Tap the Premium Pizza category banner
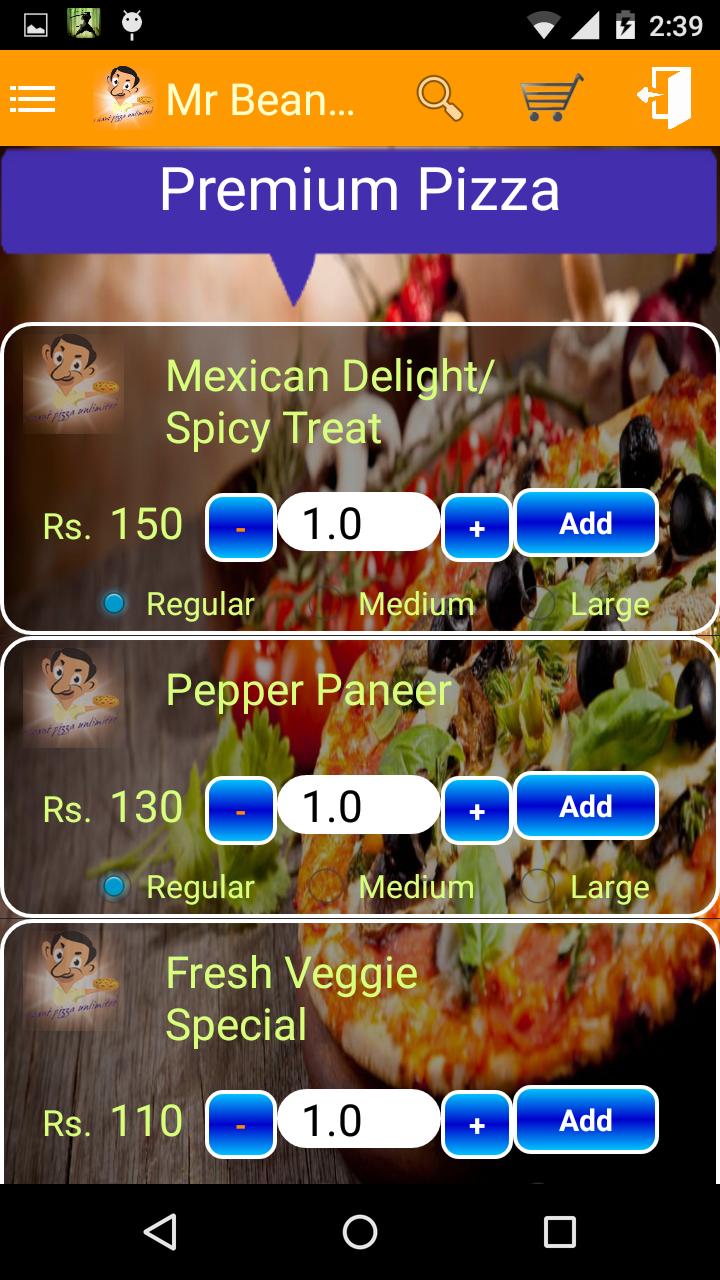 (x=360, y=191)
